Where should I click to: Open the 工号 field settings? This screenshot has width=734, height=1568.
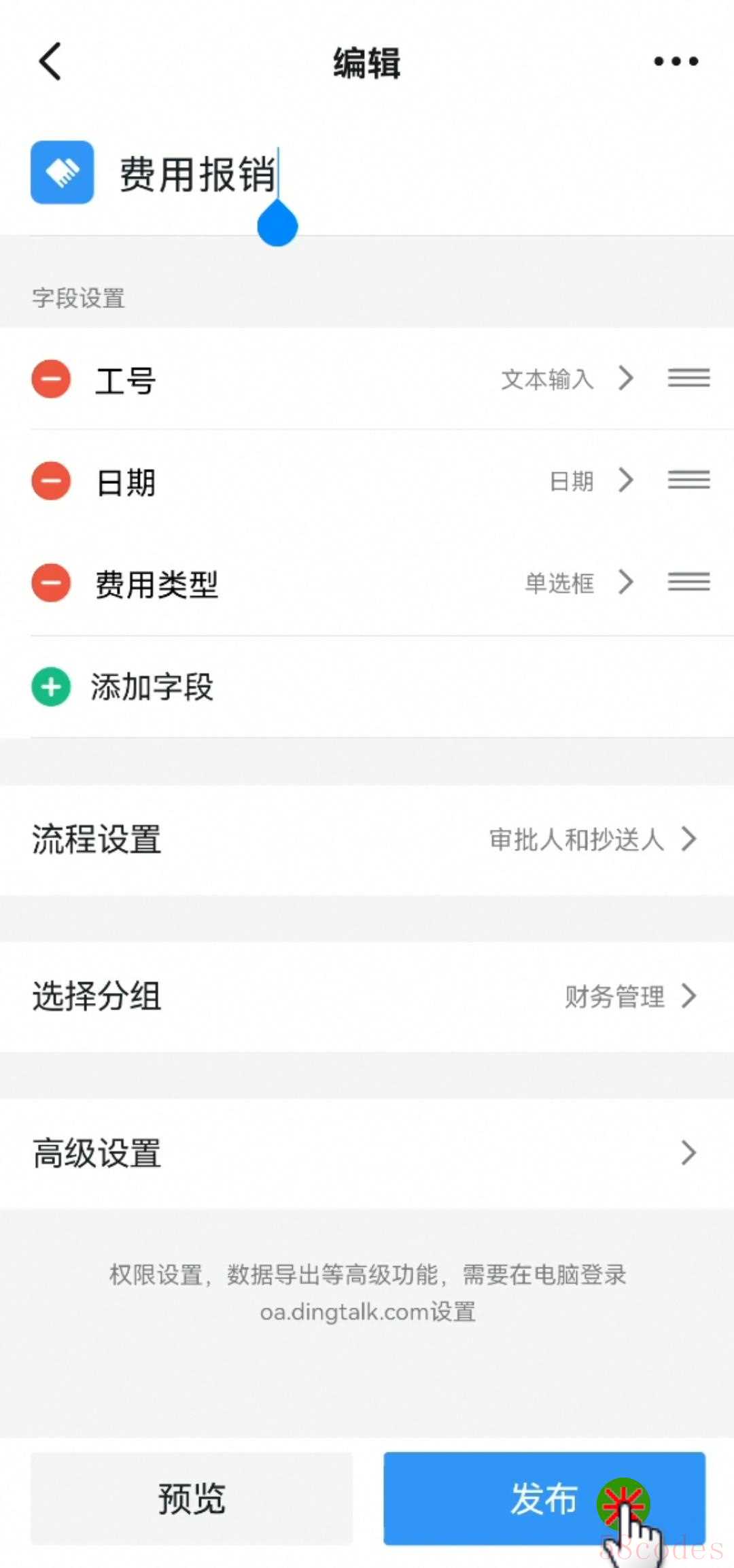pos(367,379)
